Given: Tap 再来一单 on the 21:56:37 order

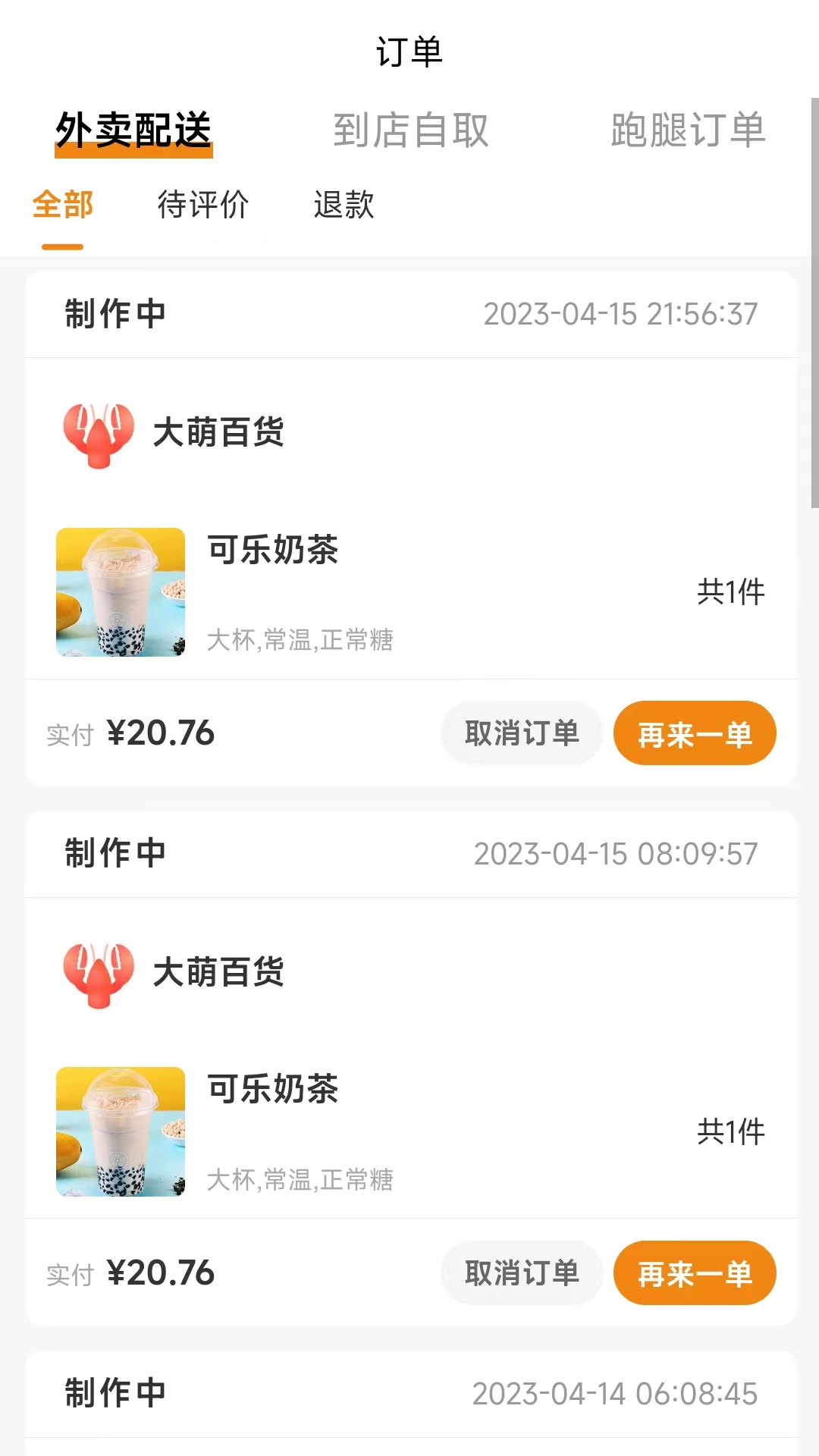Looking at the screenshot, I should (x=694, y=733).
